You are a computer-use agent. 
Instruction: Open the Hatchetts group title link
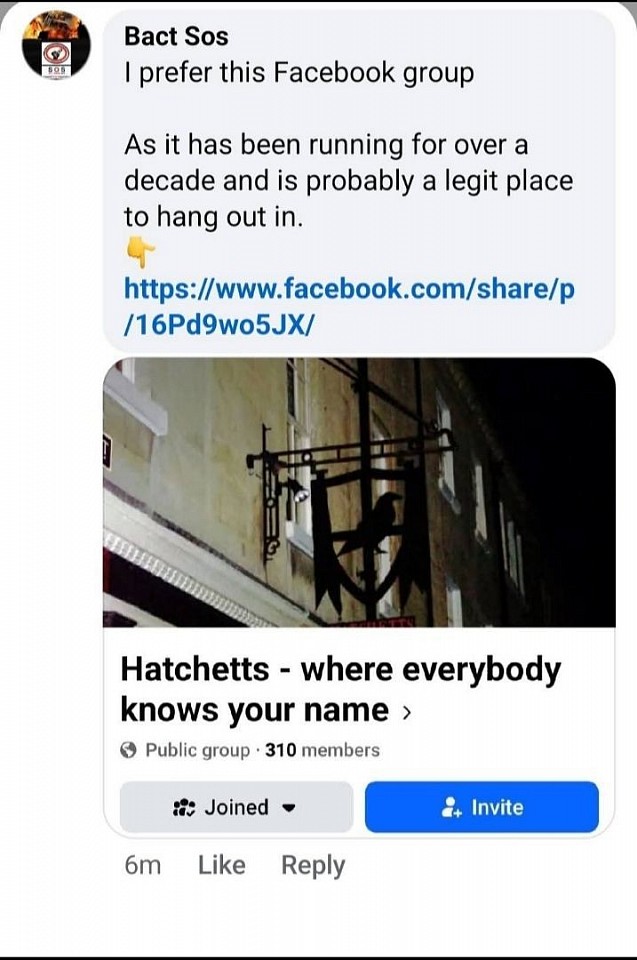340,689
